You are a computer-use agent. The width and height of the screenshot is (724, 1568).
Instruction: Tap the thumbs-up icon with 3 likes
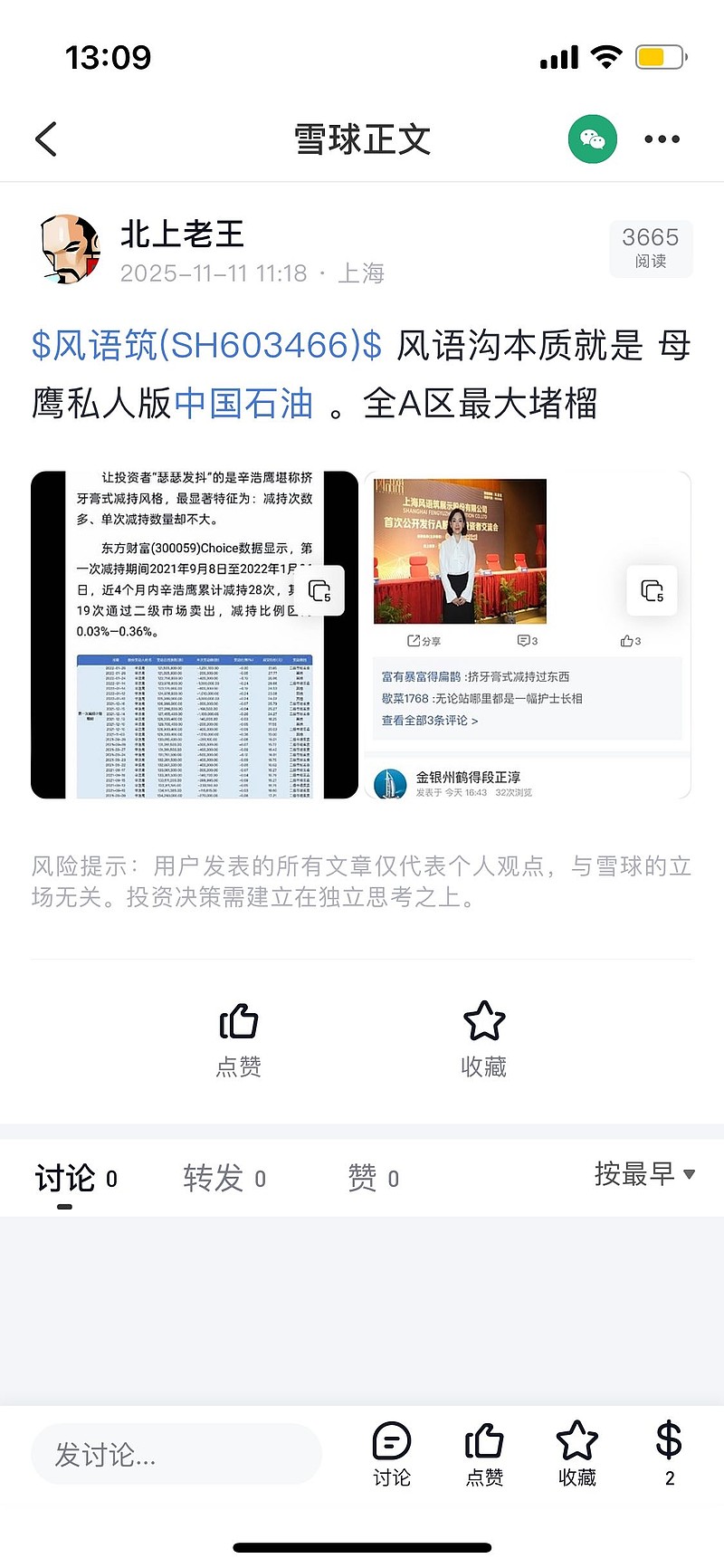click(632, 640)
